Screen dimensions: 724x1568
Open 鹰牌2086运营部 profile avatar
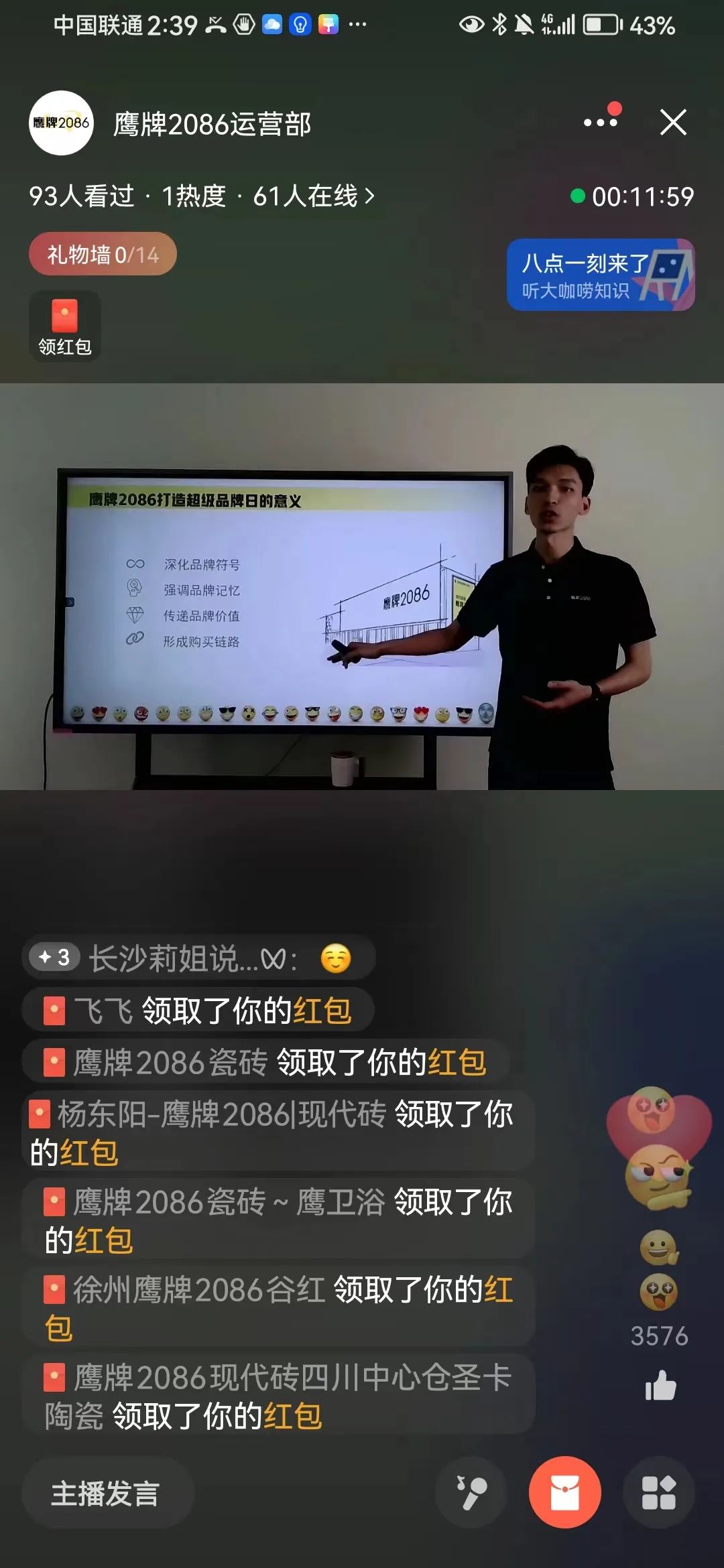[x=61, y=123]
